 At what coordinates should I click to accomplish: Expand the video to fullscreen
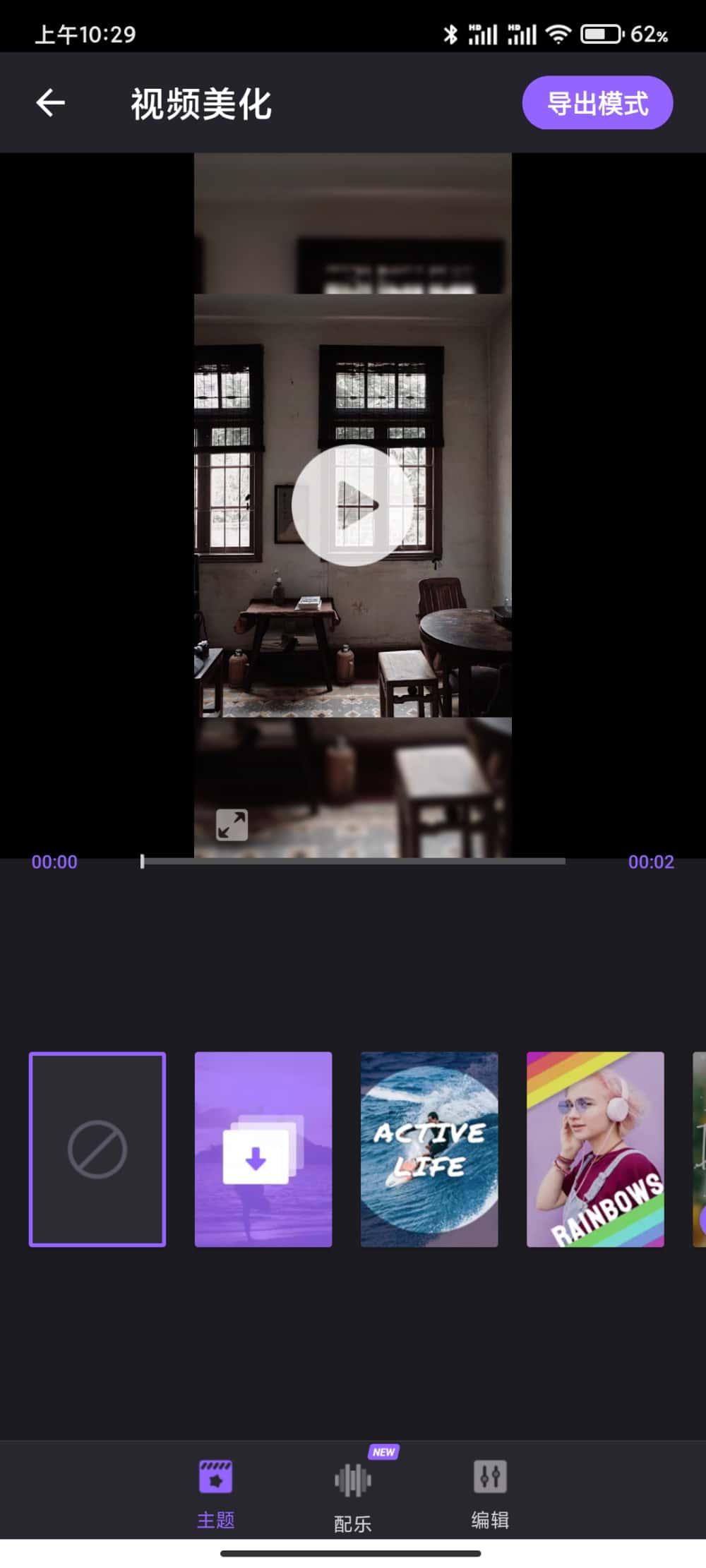[232, 824]
